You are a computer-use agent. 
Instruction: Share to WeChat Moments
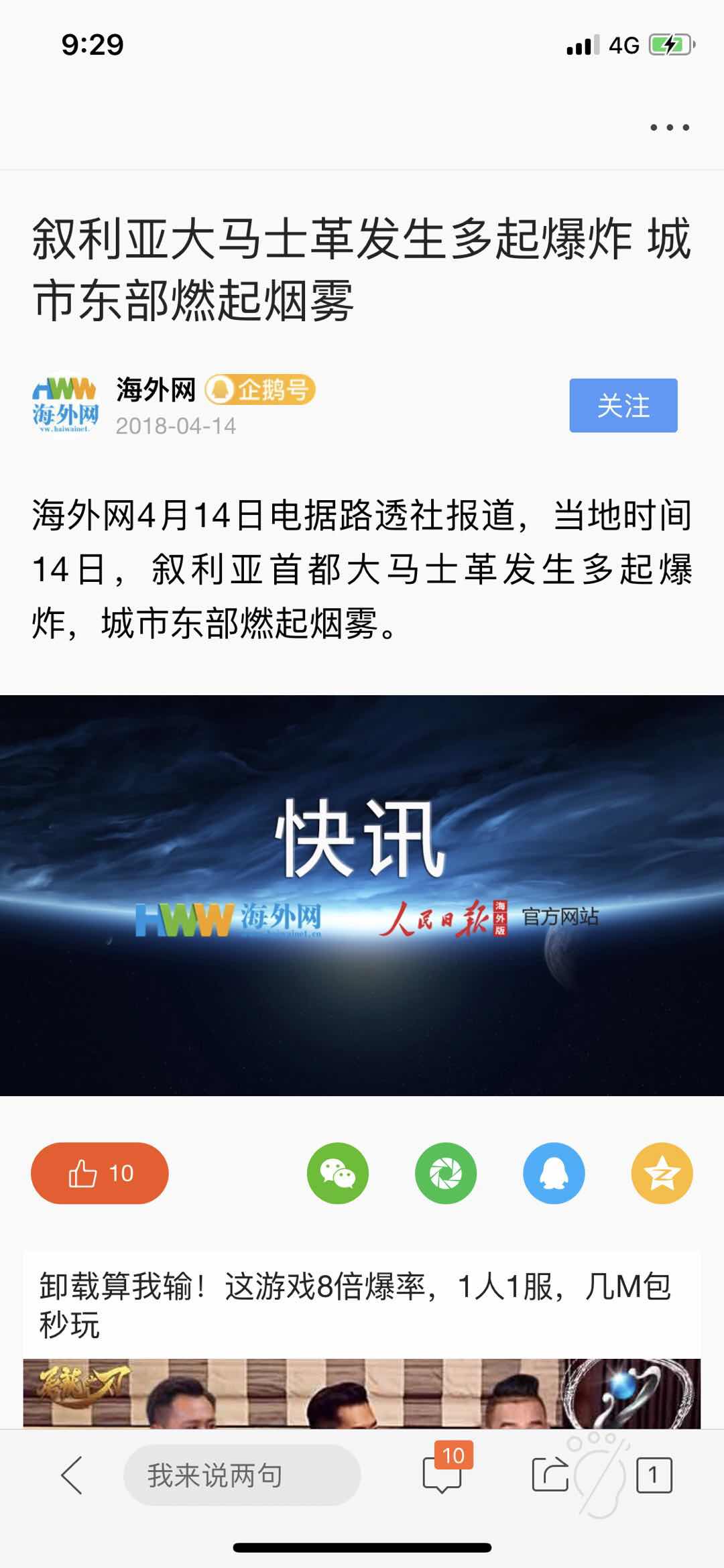[446, 1173]
